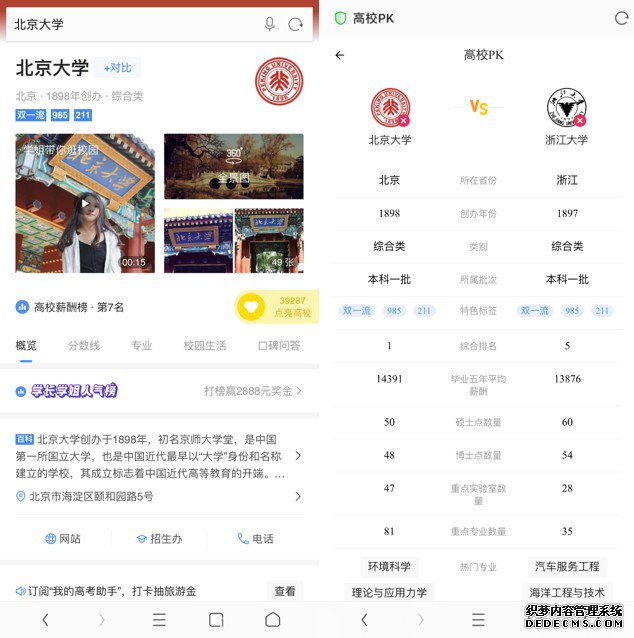The width and height of the screenshot is (634, 638).
Task: Open 高校薪酬榜 第7名 ranking
Action: [70, 307]
